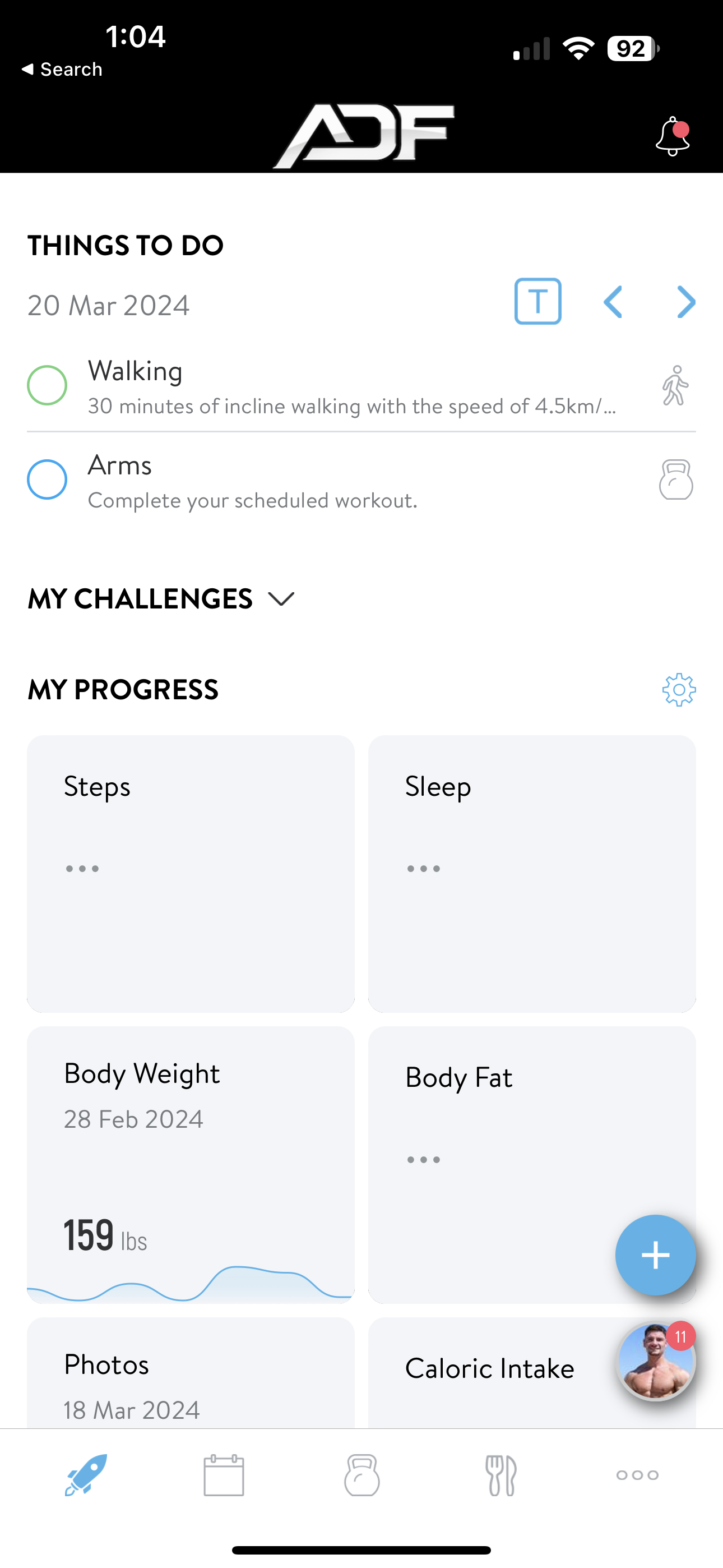Screen dimensions: 723x1568
Task: Jump to today with the T button
Action: click(537, 301)
